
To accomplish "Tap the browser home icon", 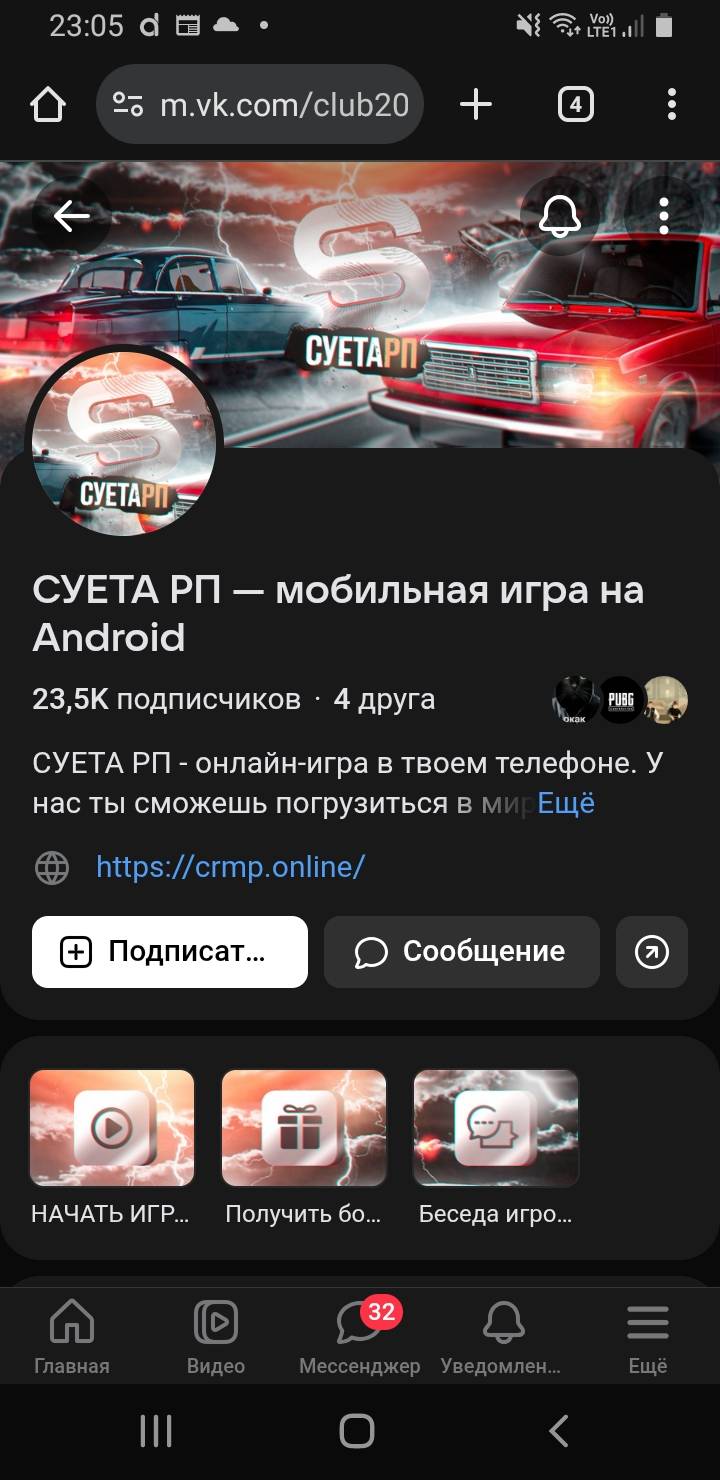I will click(48, 104).
